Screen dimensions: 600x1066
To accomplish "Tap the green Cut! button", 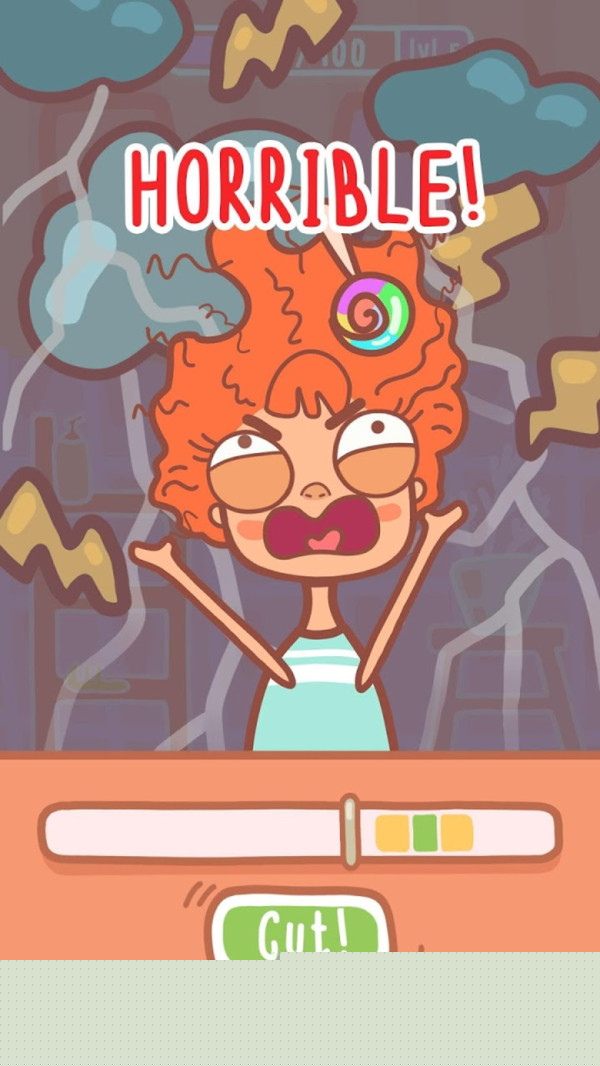I will 303,929.
